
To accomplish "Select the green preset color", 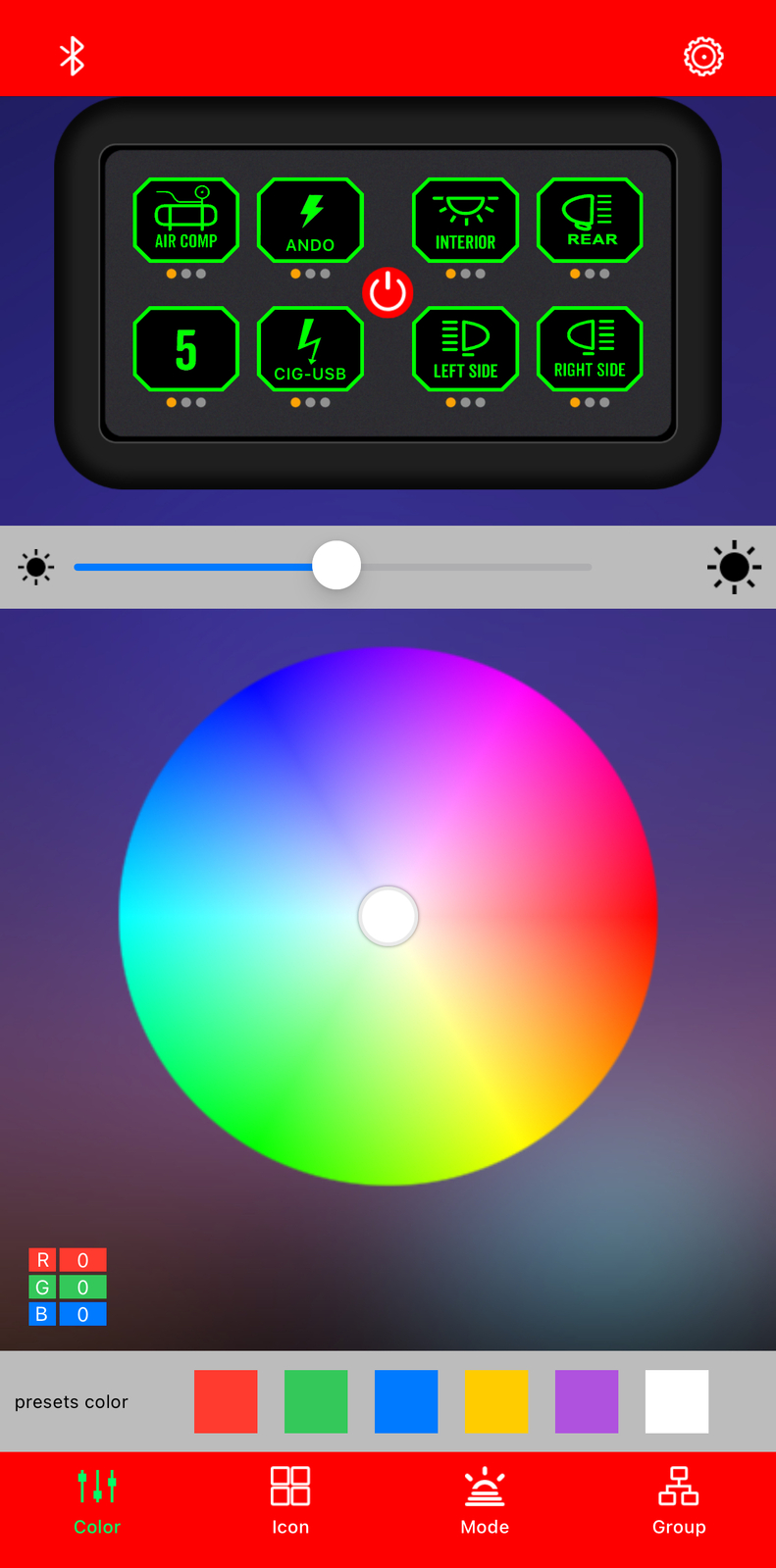I will 316,1401.
